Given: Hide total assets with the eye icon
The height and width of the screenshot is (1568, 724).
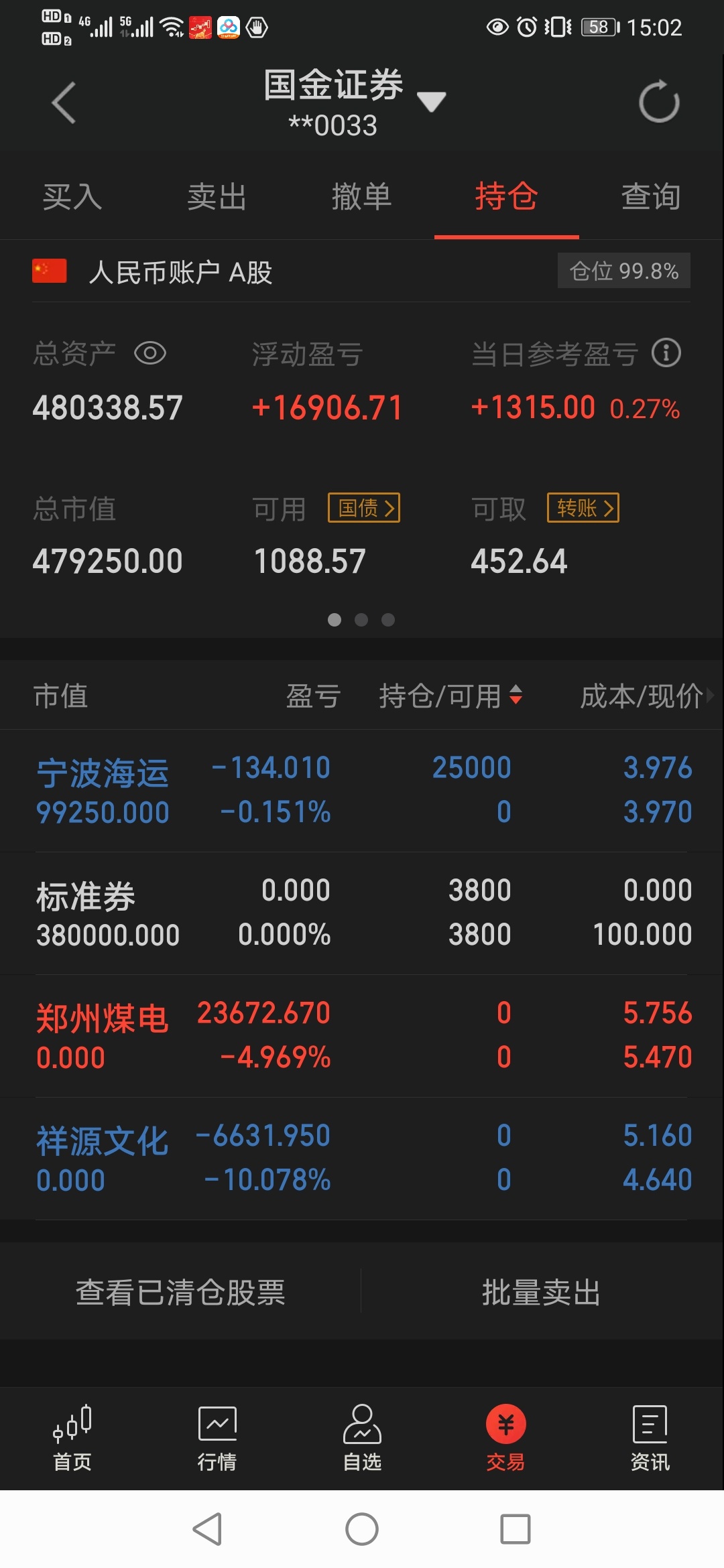Looking at the screenshot, I should pyautogui.click(x=150, y=353).
